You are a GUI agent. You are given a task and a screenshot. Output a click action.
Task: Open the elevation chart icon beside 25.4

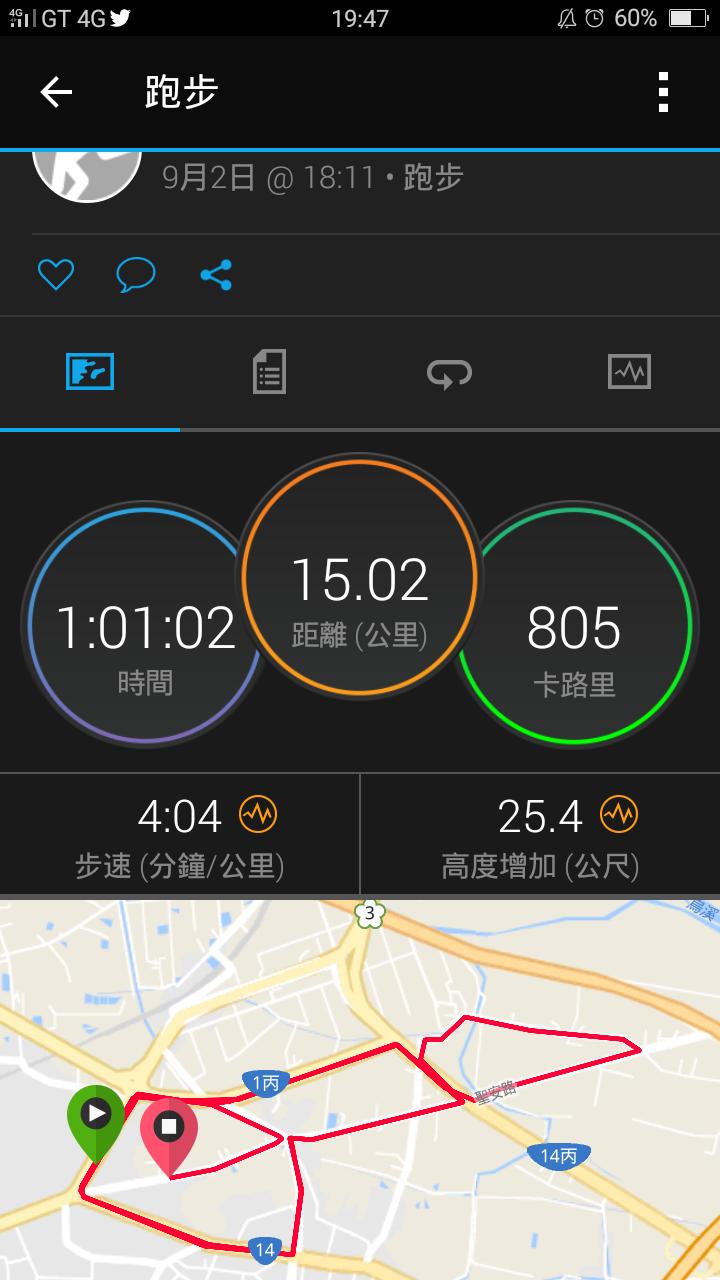tap(618, 815)
